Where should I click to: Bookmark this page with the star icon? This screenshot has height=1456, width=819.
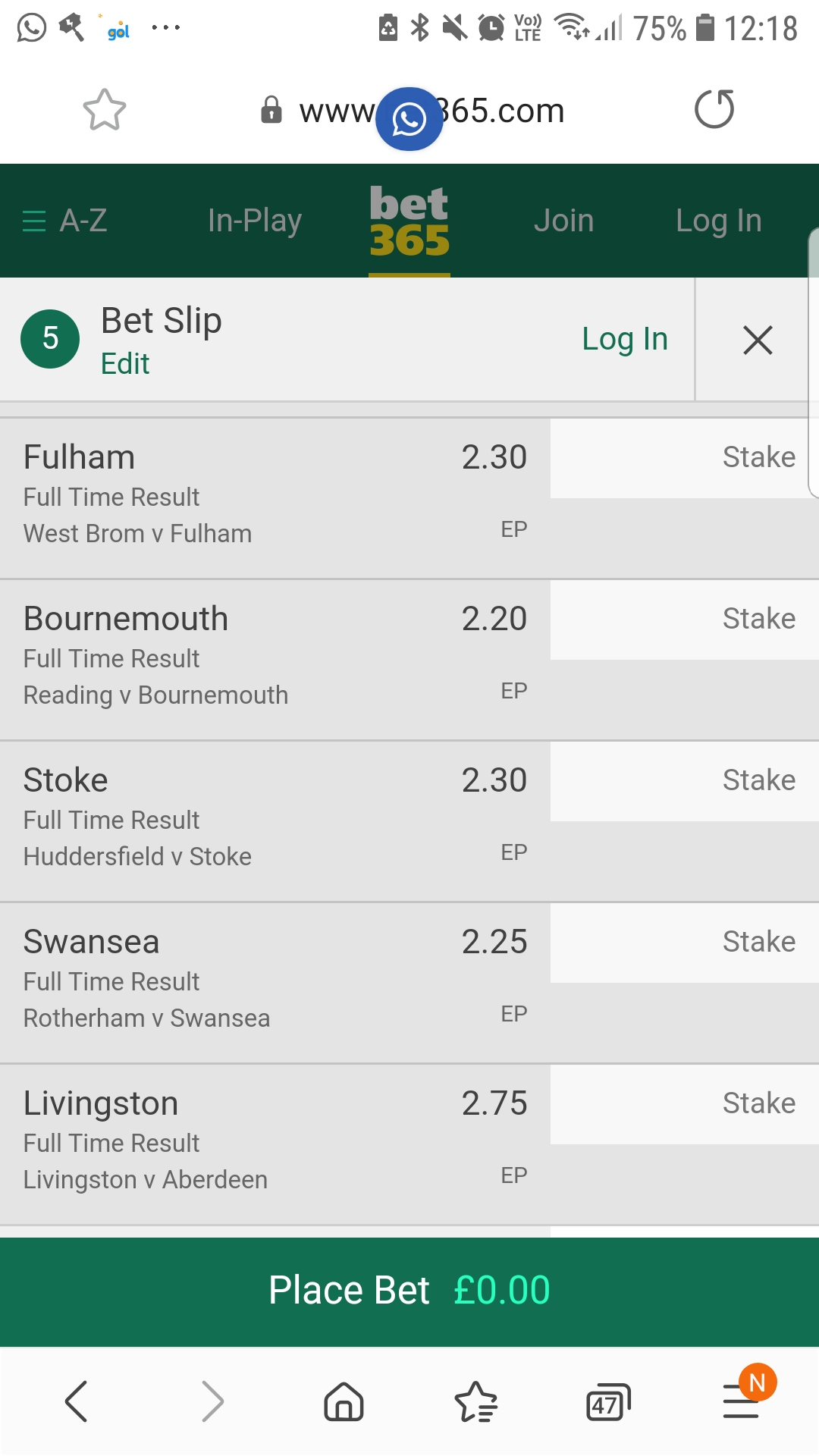(104, 111)
